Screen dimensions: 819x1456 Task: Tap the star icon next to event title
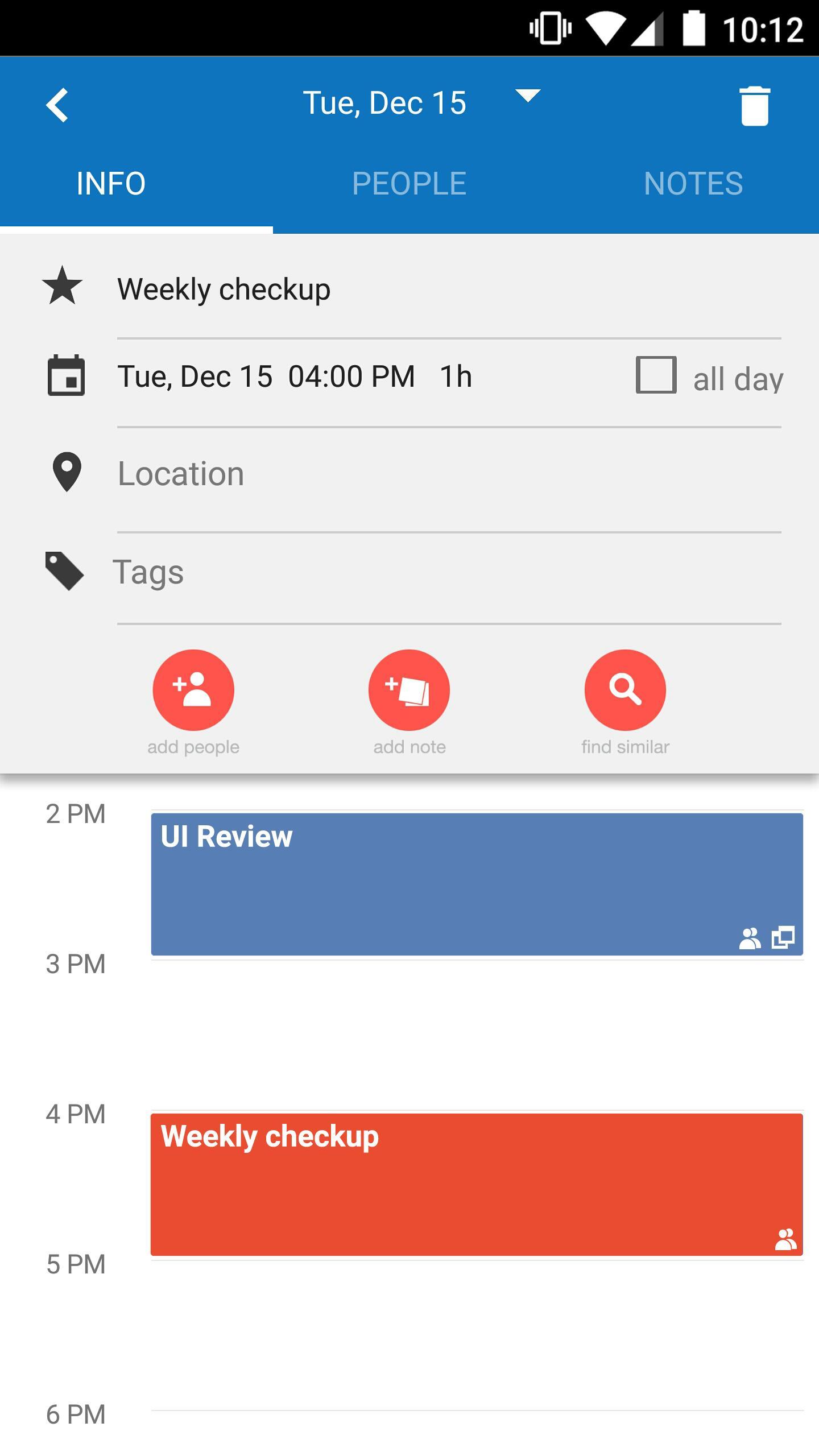point(64,287)
